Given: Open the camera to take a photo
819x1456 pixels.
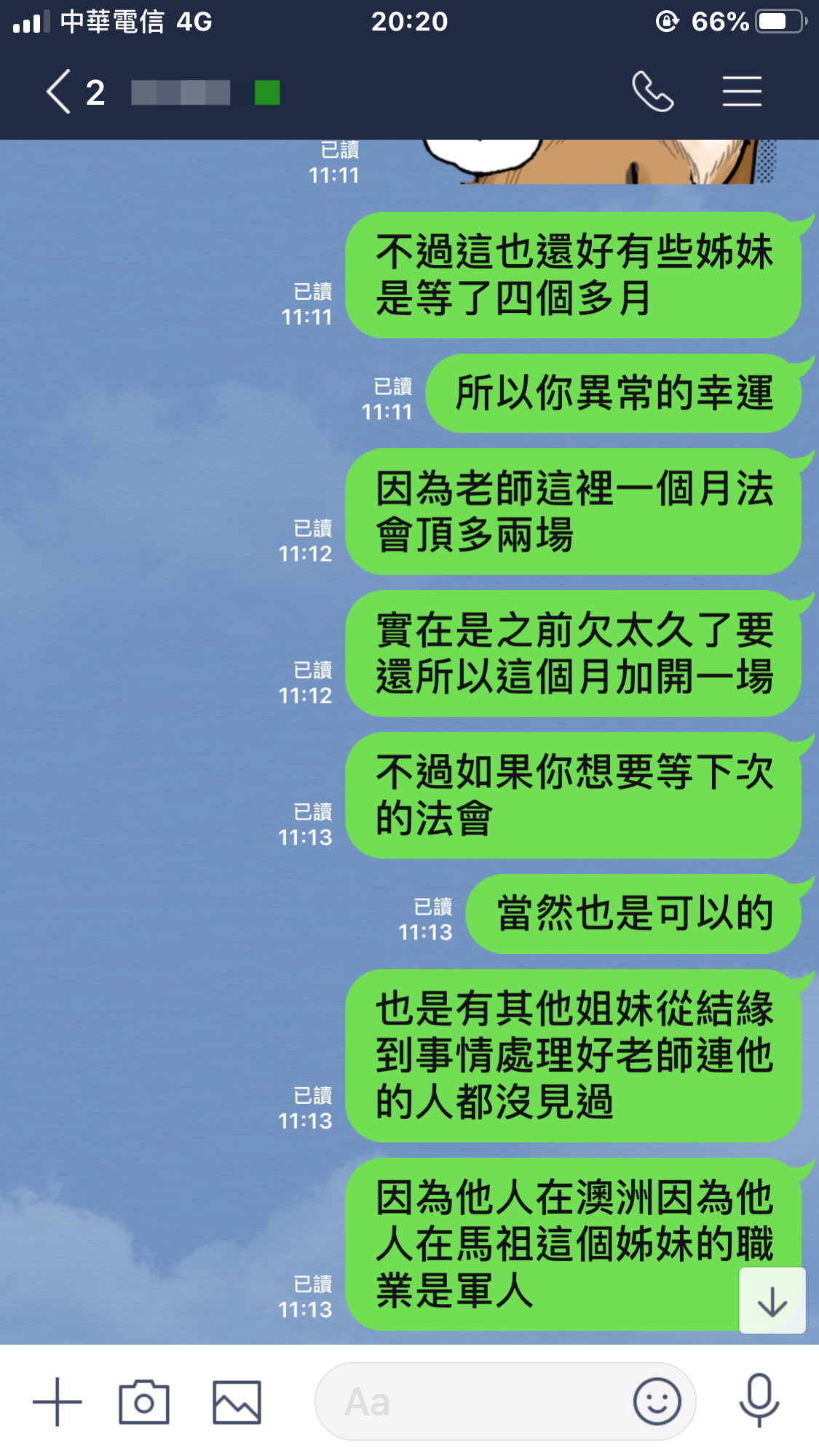Looking at the screenshot, I should pyautogui.click(x=144, y=1401).
